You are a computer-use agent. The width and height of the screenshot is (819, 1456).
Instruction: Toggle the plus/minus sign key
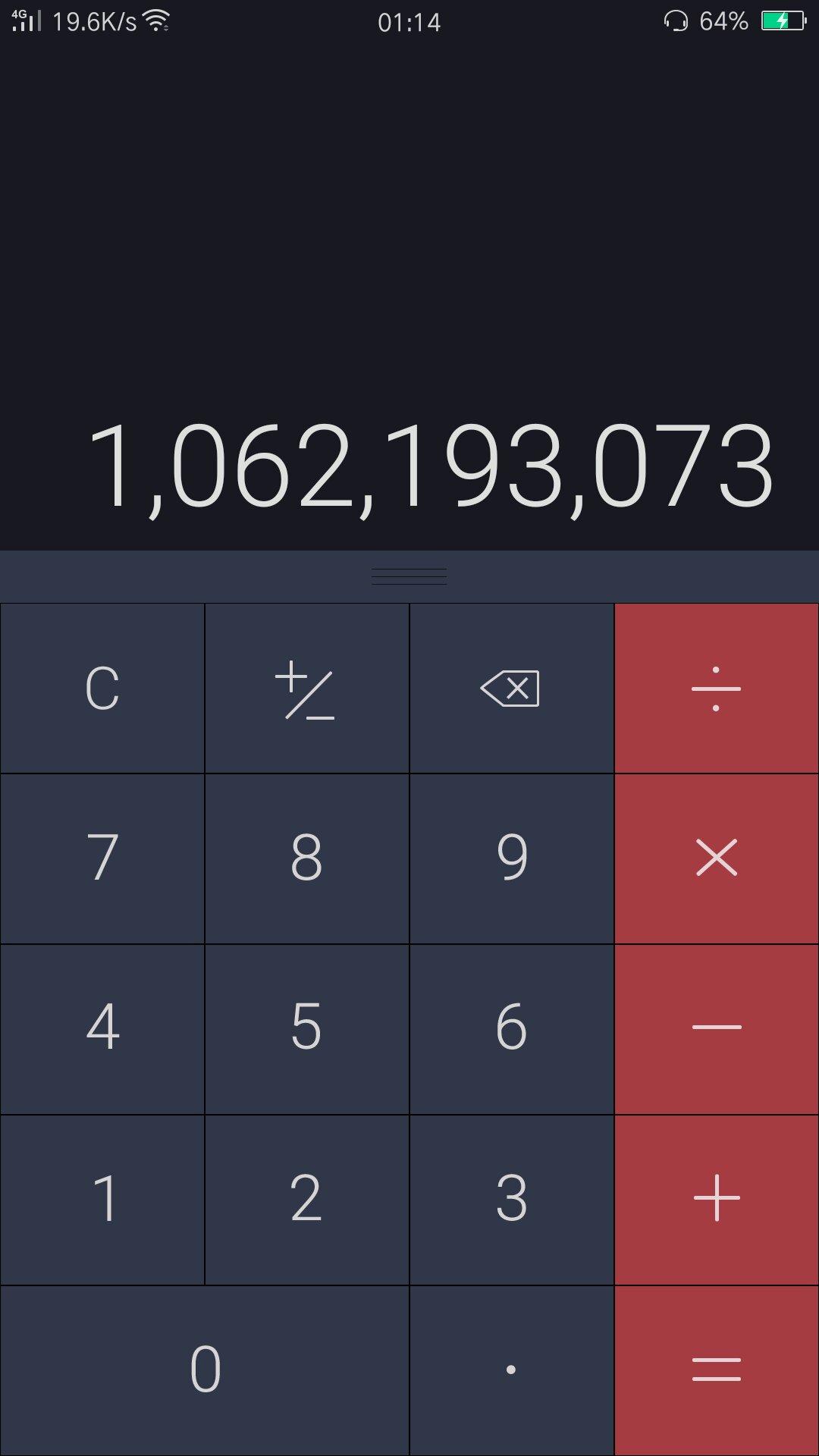tap(307, 689)
